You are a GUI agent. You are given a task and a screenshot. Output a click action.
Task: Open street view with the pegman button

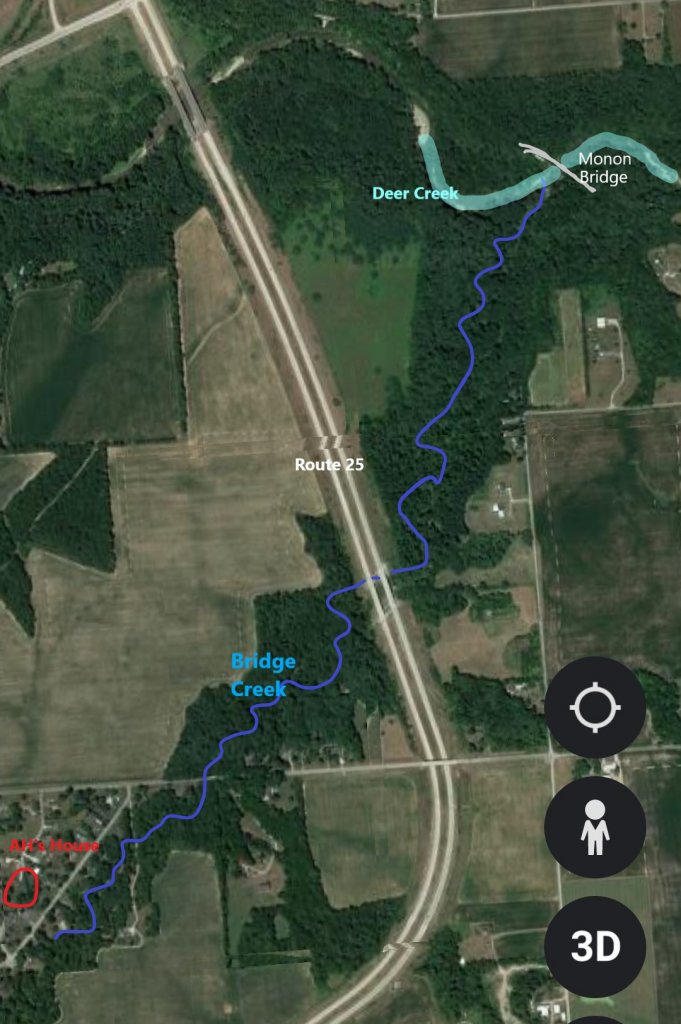595,827
